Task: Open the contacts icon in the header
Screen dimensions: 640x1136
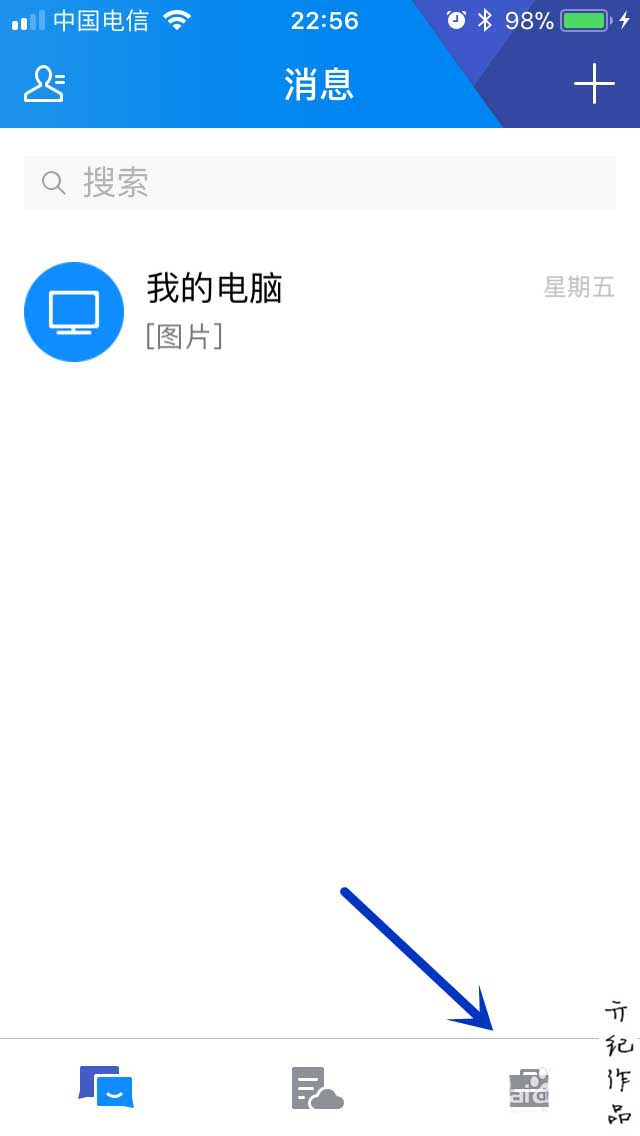Action: (x=44, y=84)
